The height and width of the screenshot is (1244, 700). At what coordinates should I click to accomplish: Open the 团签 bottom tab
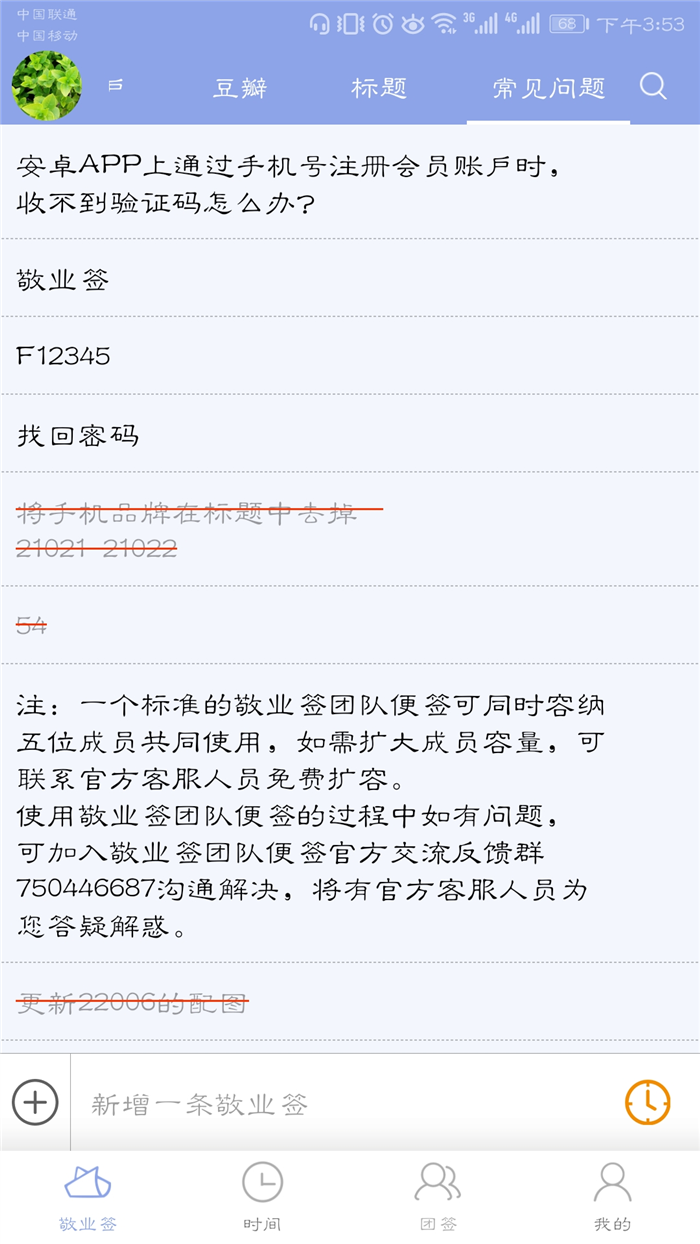tap(437, 1197)
